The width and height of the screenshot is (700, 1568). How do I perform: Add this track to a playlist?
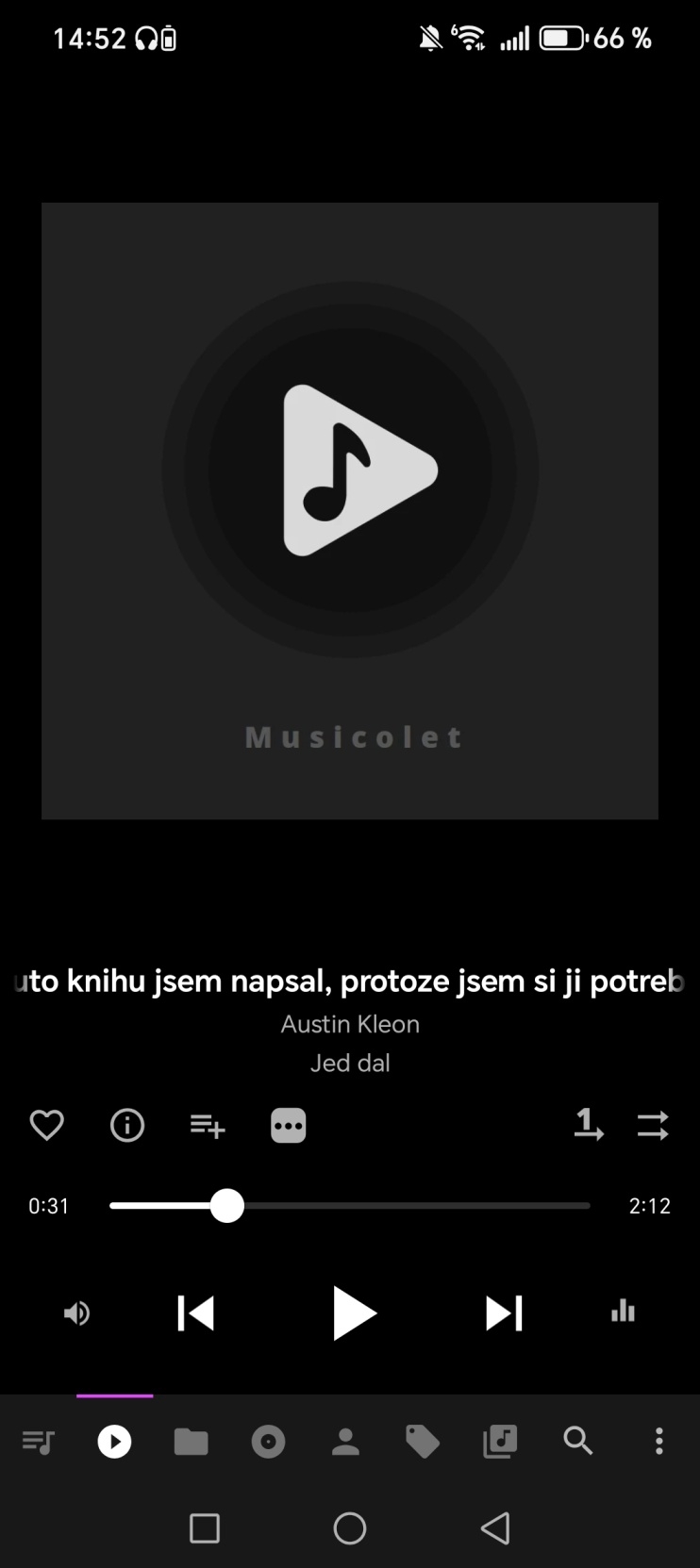click(x=208, y=1125)
